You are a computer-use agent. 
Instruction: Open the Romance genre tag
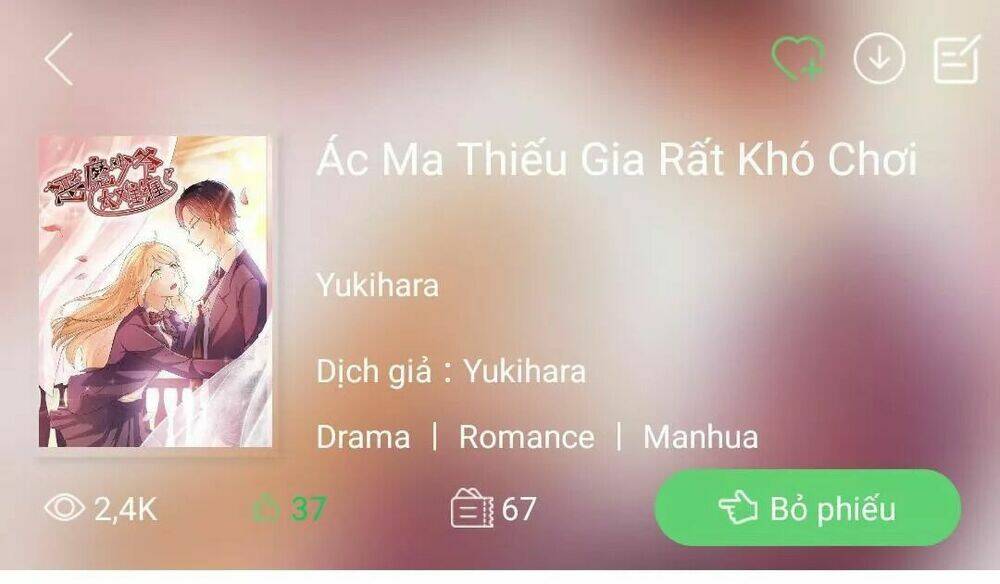(526, 437)
